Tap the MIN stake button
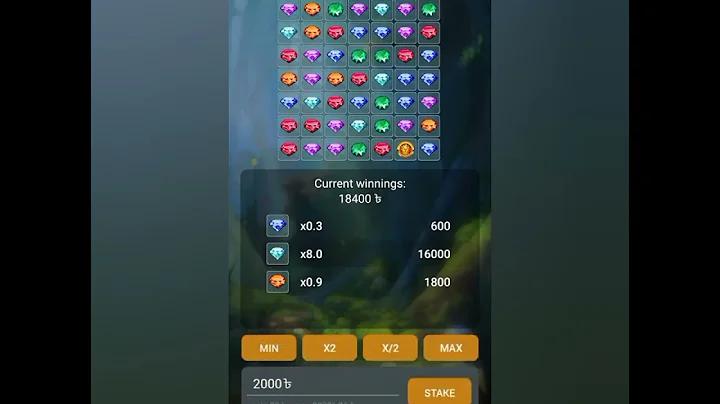Image resolution: width=720 pixels, height=404 pixels. pyautogui.click(x=269, y=348)
